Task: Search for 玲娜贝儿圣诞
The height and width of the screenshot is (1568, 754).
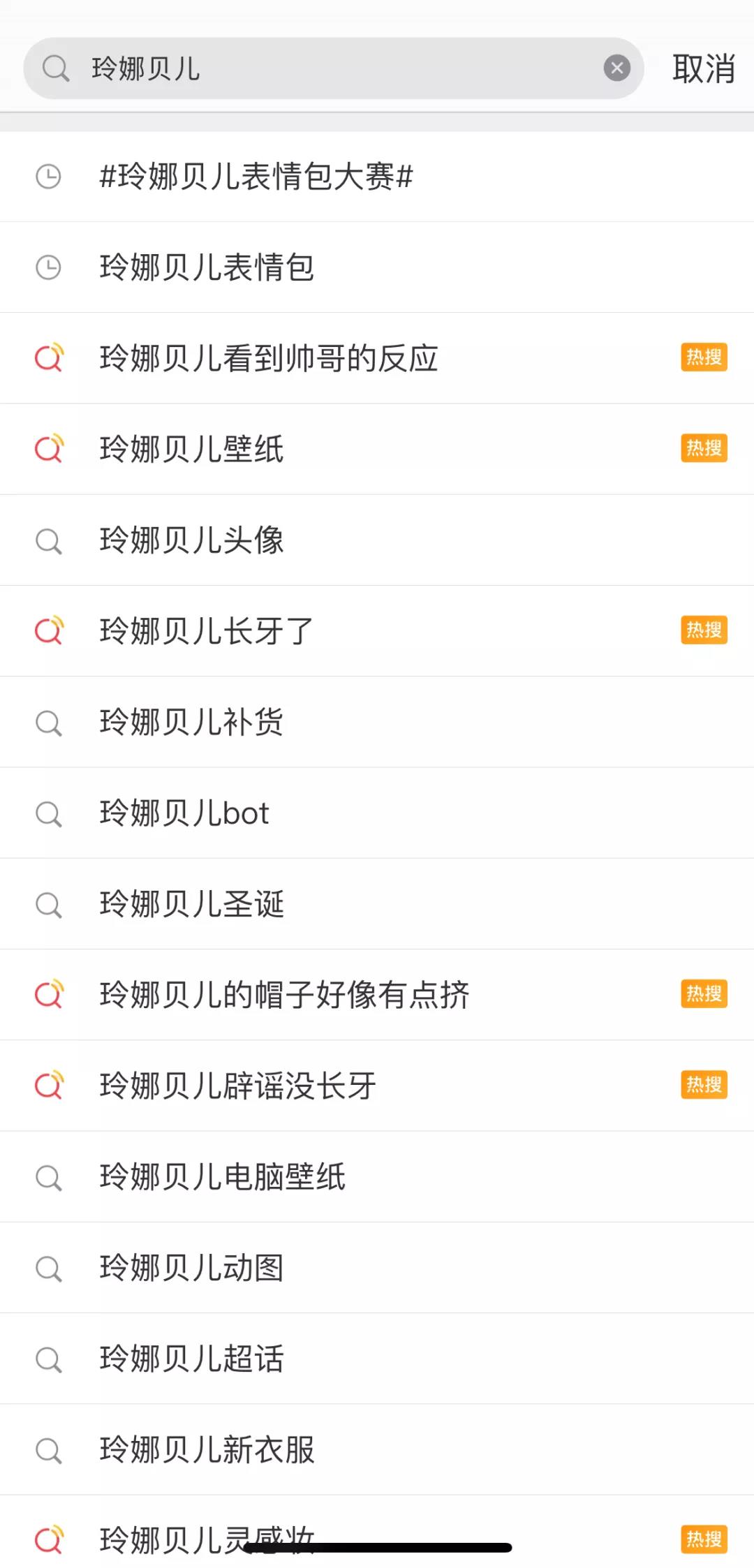Action: tap(377, 904)
